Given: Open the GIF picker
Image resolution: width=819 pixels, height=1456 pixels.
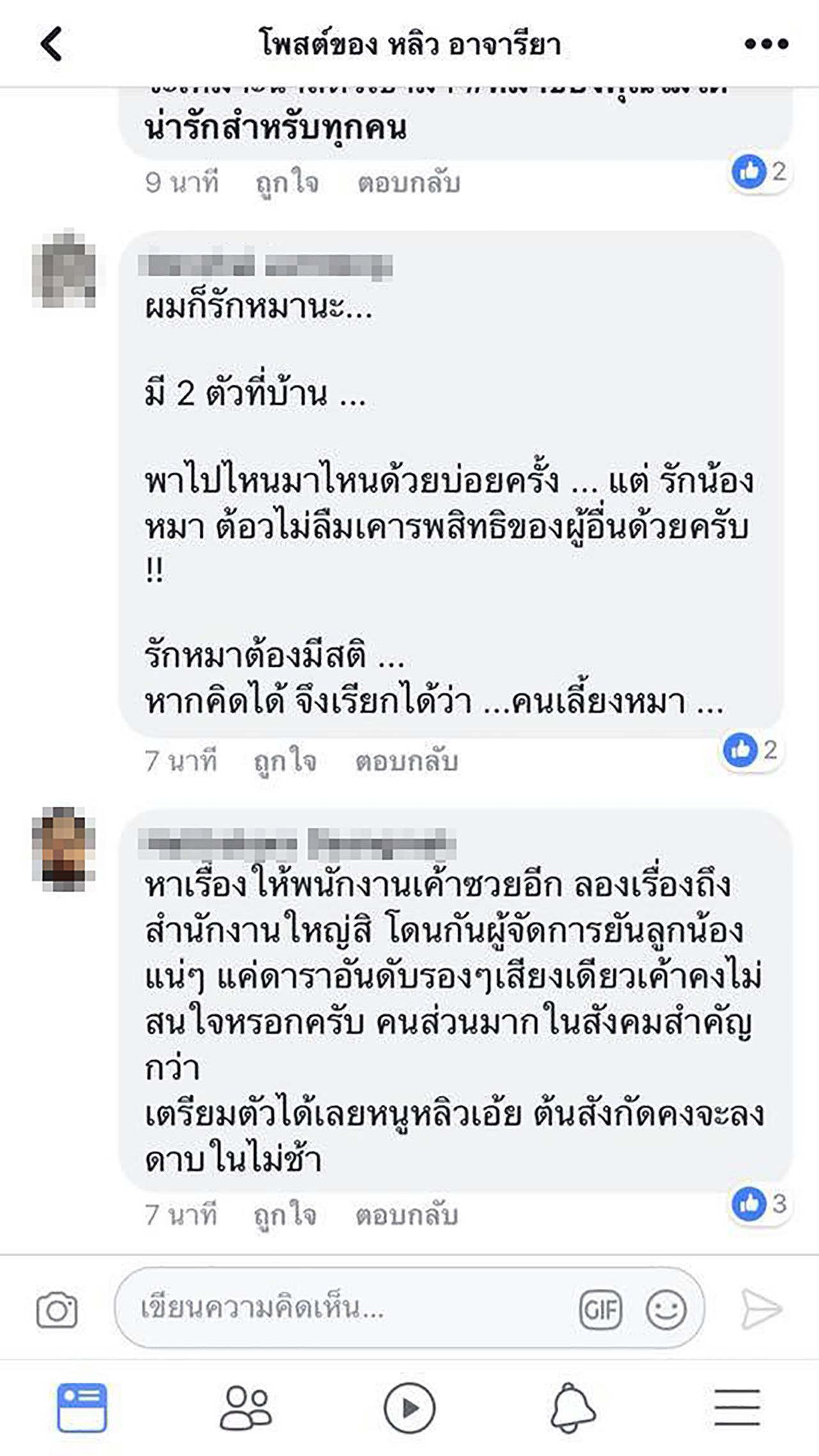Looking at the screenshot, I should pyautogui.click(x=600, y=1310).
